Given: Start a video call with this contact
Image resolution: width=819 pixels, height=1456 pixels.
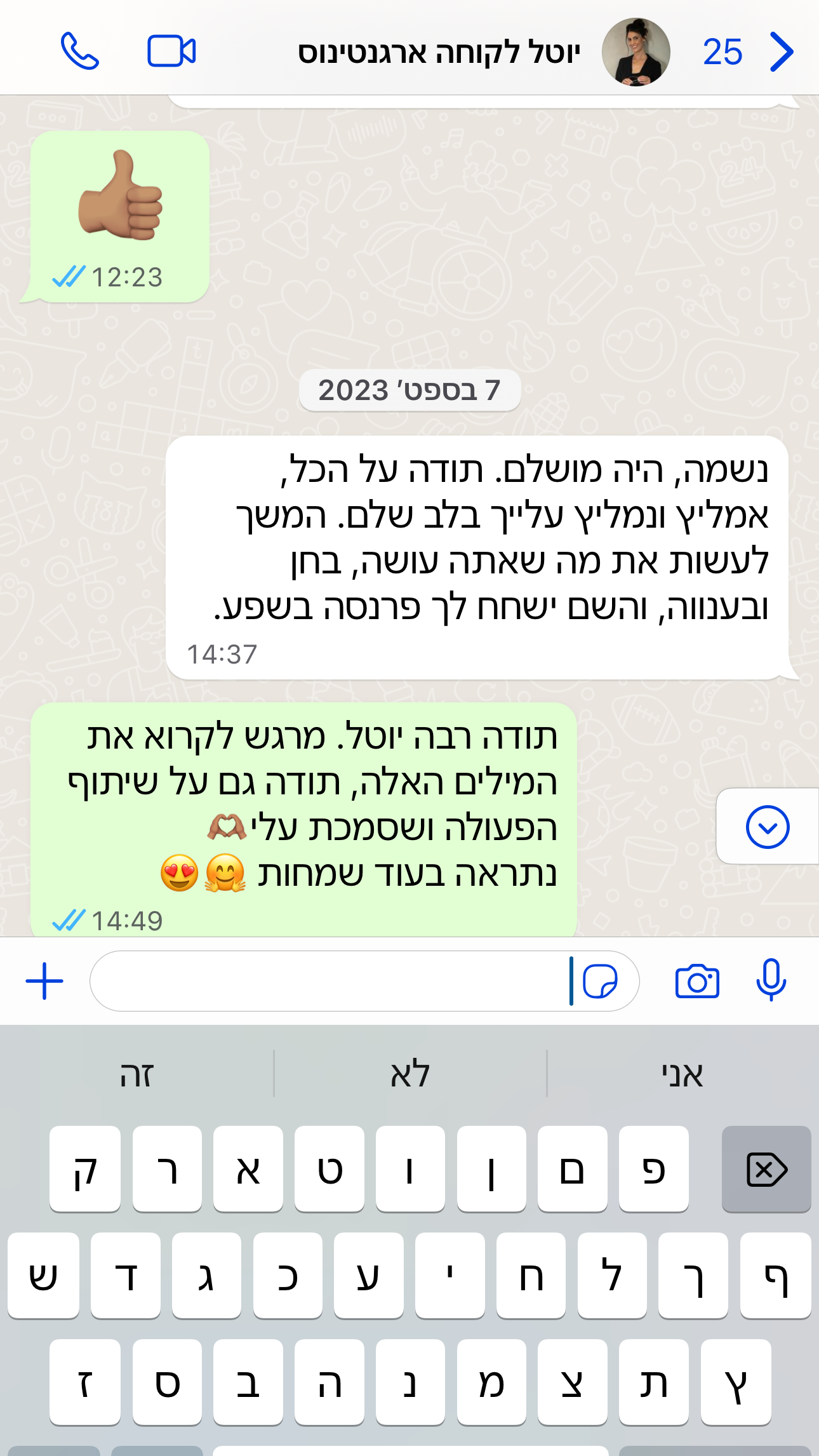Looking at the screenshot, I should pos(171,51).
